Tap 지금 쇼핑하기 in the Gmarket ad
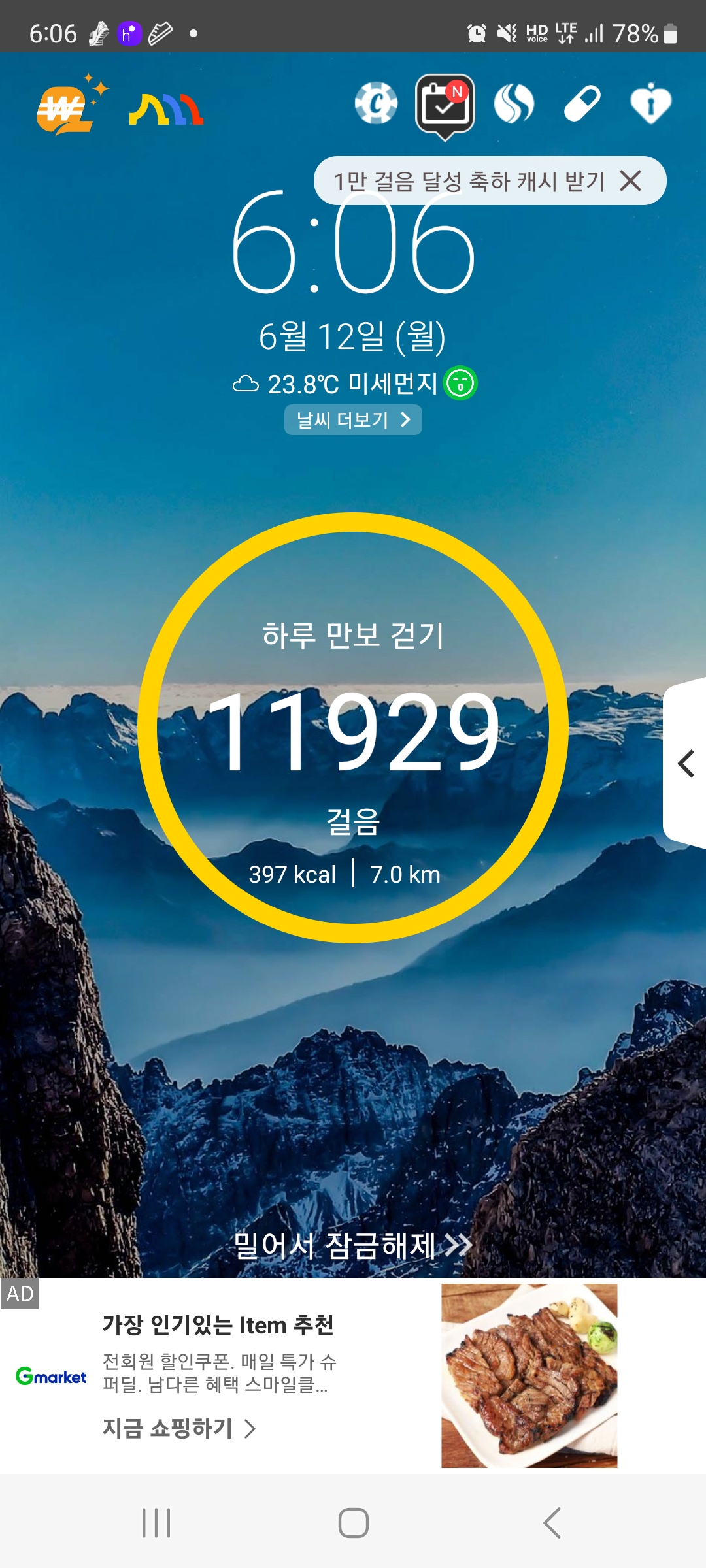Viewport: 706px width, 1568px height. 179,1428
